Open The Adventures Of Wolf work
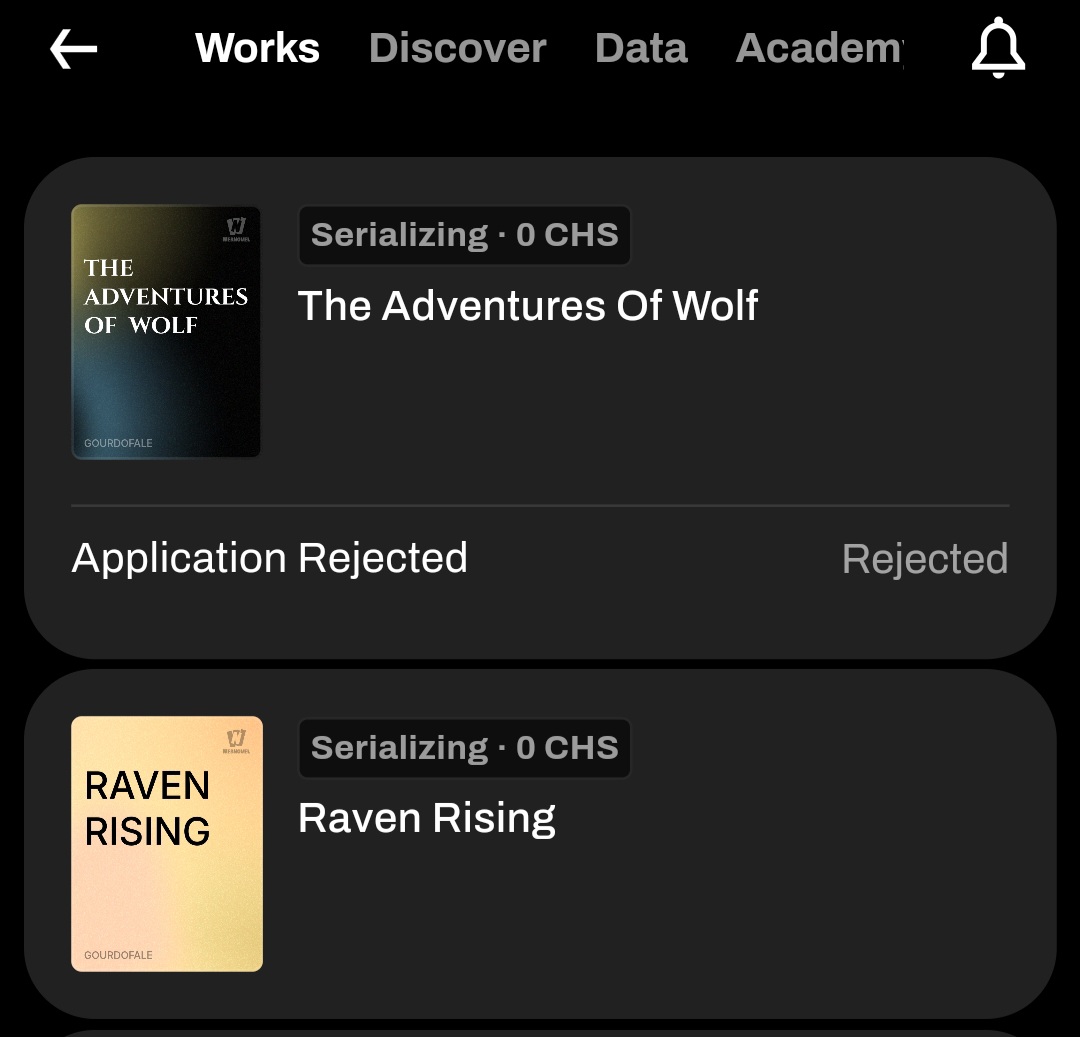1080x1037 pixels. pos(528,306)
